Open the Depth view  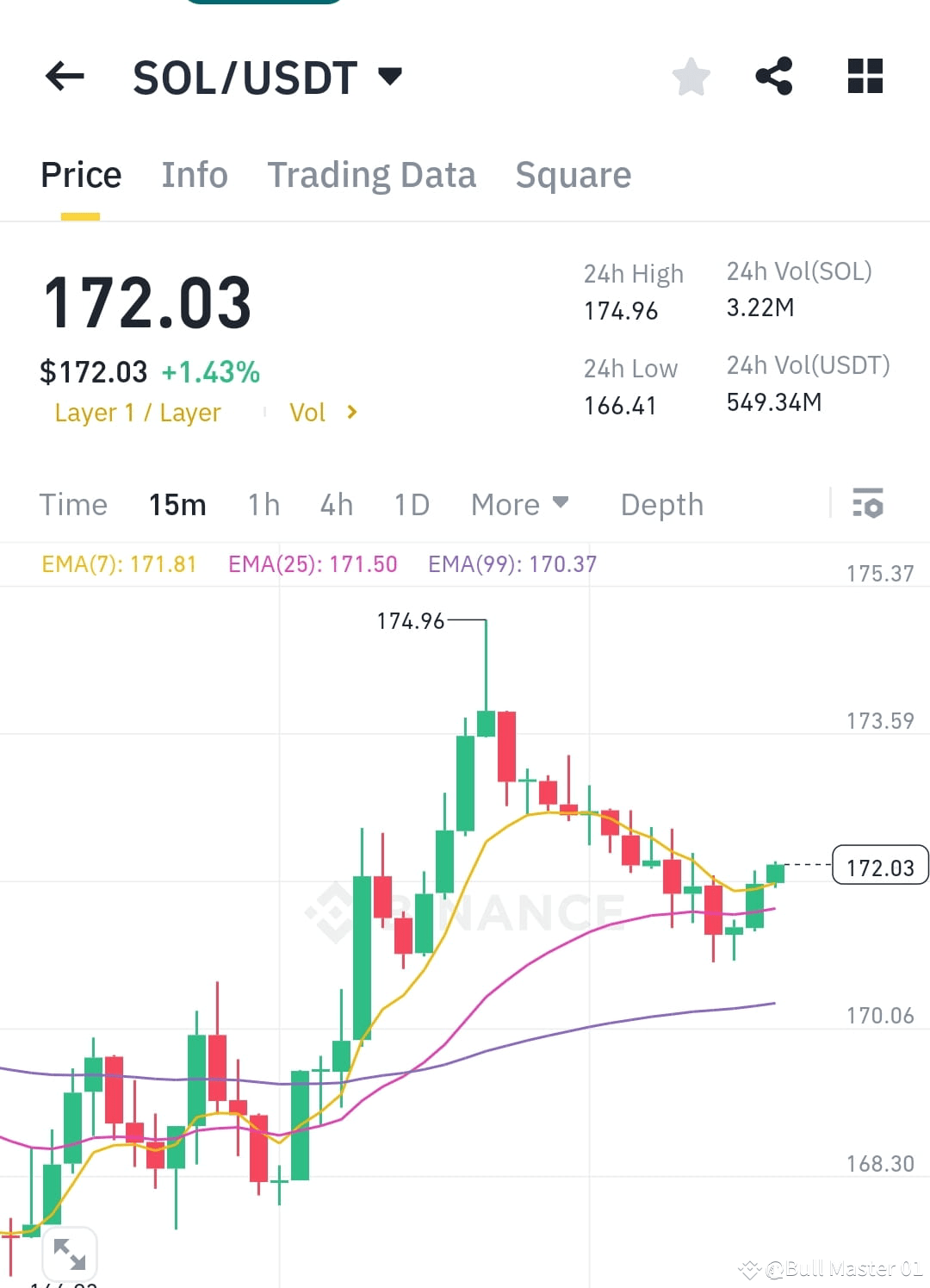pyautogui.click(x=661, y=504)
